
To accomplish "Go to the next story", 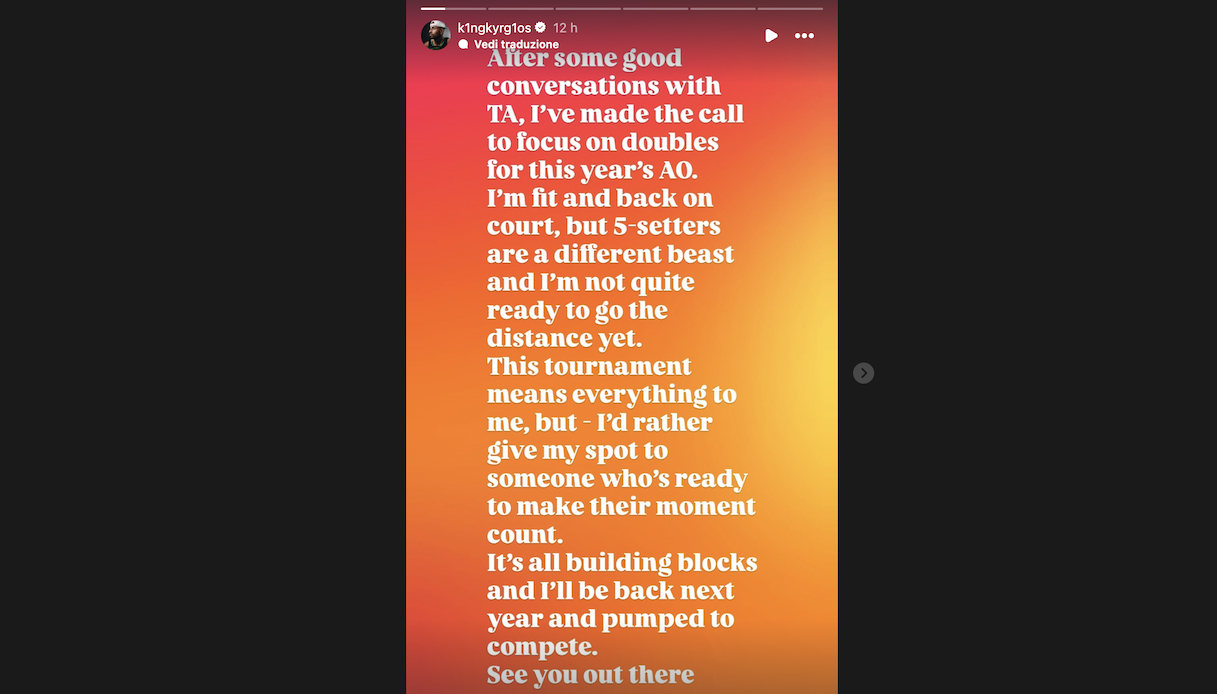I will coord(864,373).
